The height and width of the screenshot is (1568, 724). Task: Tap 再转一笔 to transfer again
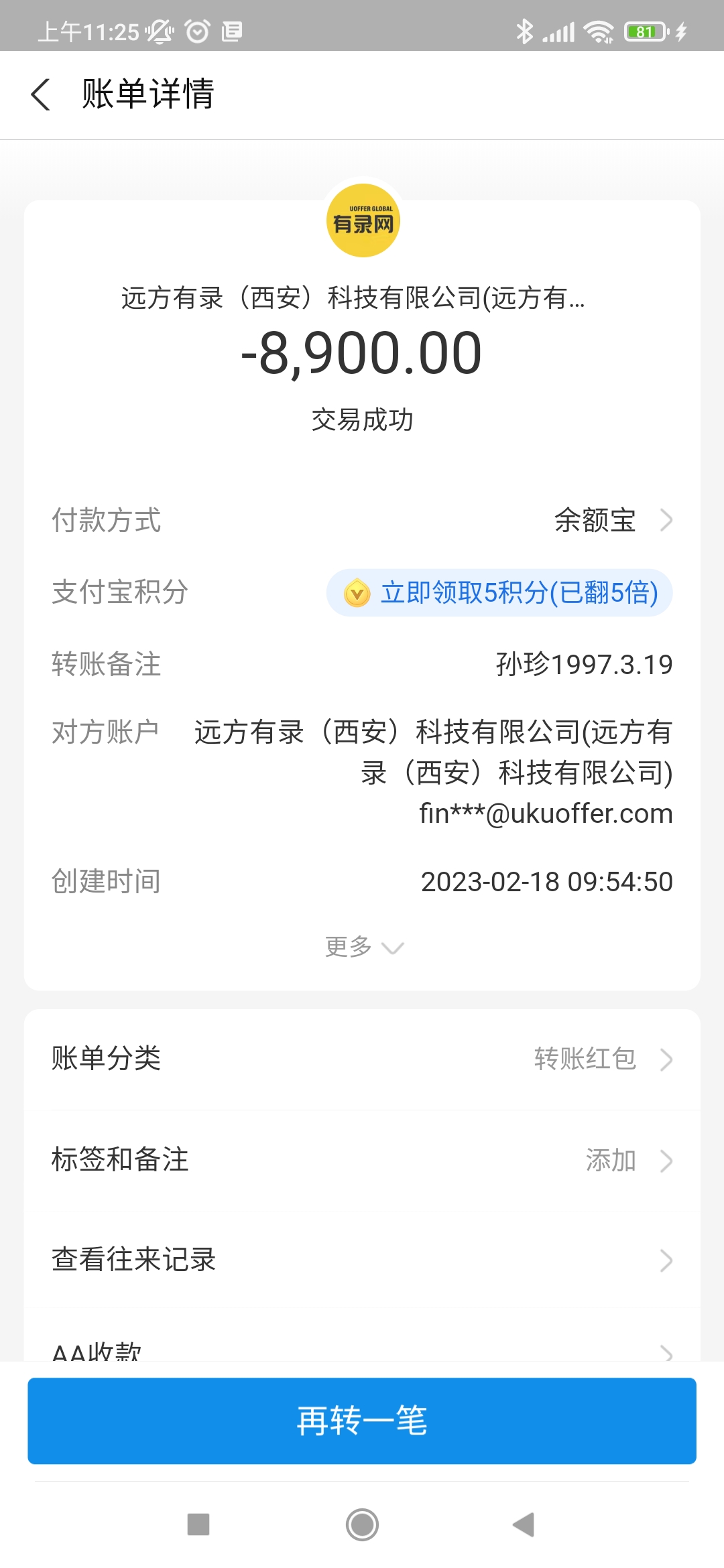362,1421
